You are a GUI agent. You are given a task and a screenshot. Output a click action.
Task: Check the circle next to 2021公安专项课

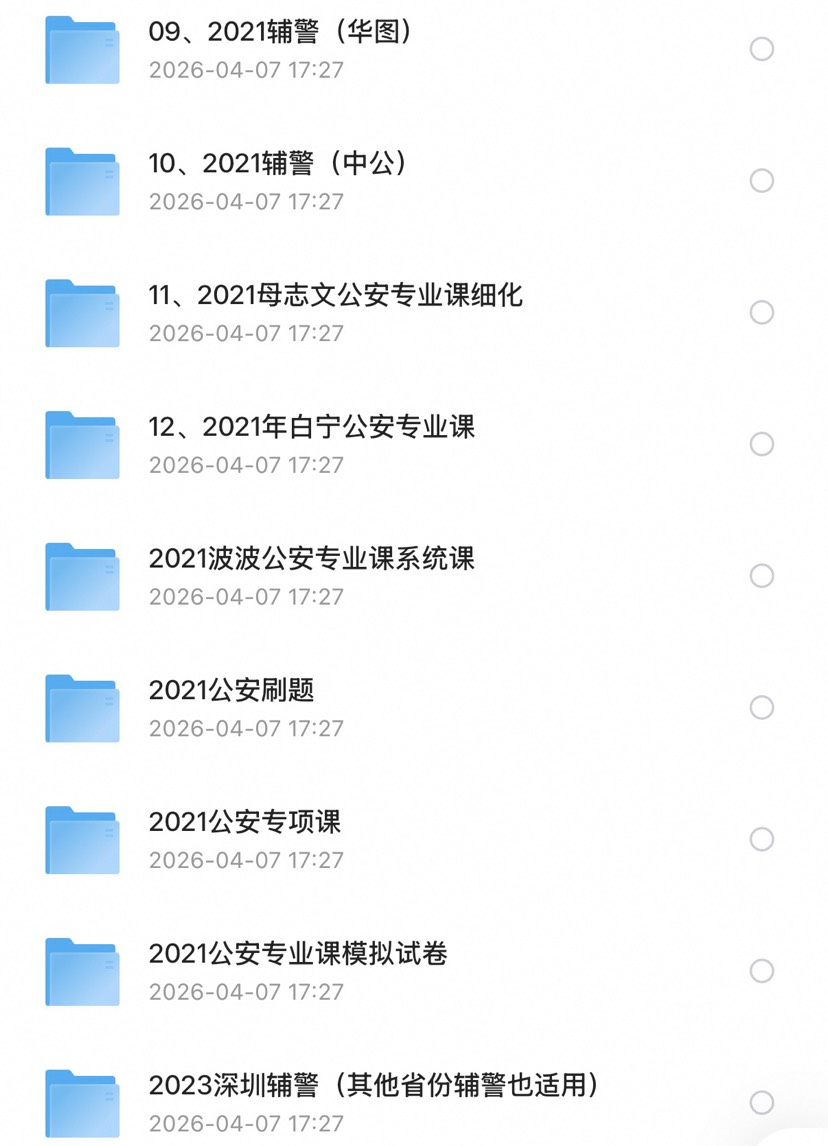[x=761, y=839]
